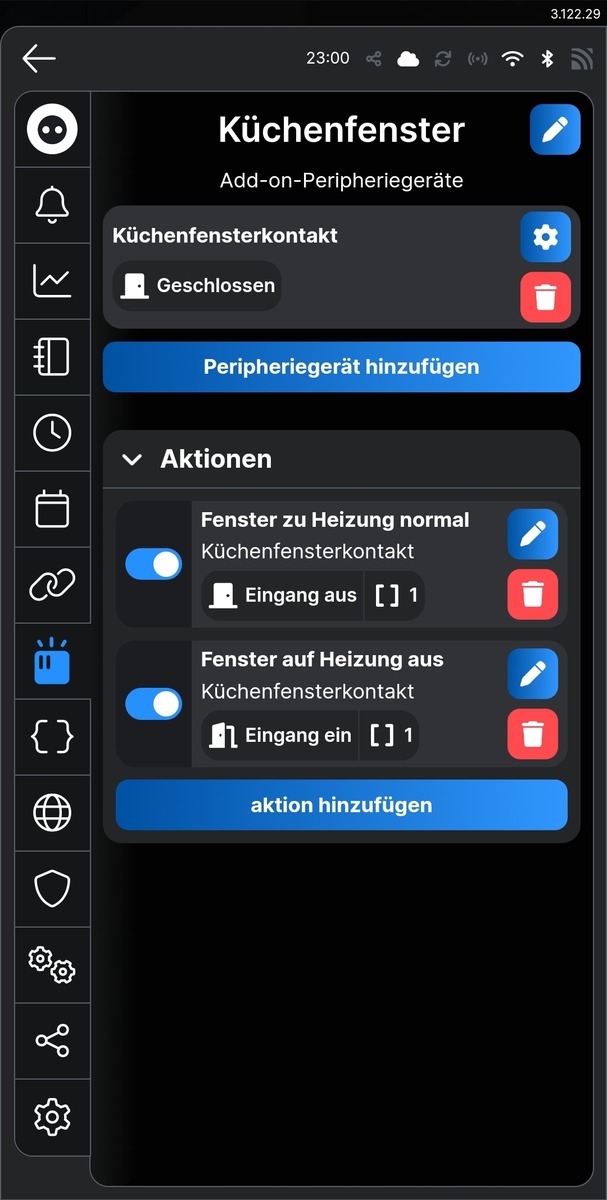Tap aktion hinzufügen button
Image resolution: width=607 pixels, height=1200 pixels.
341,805
